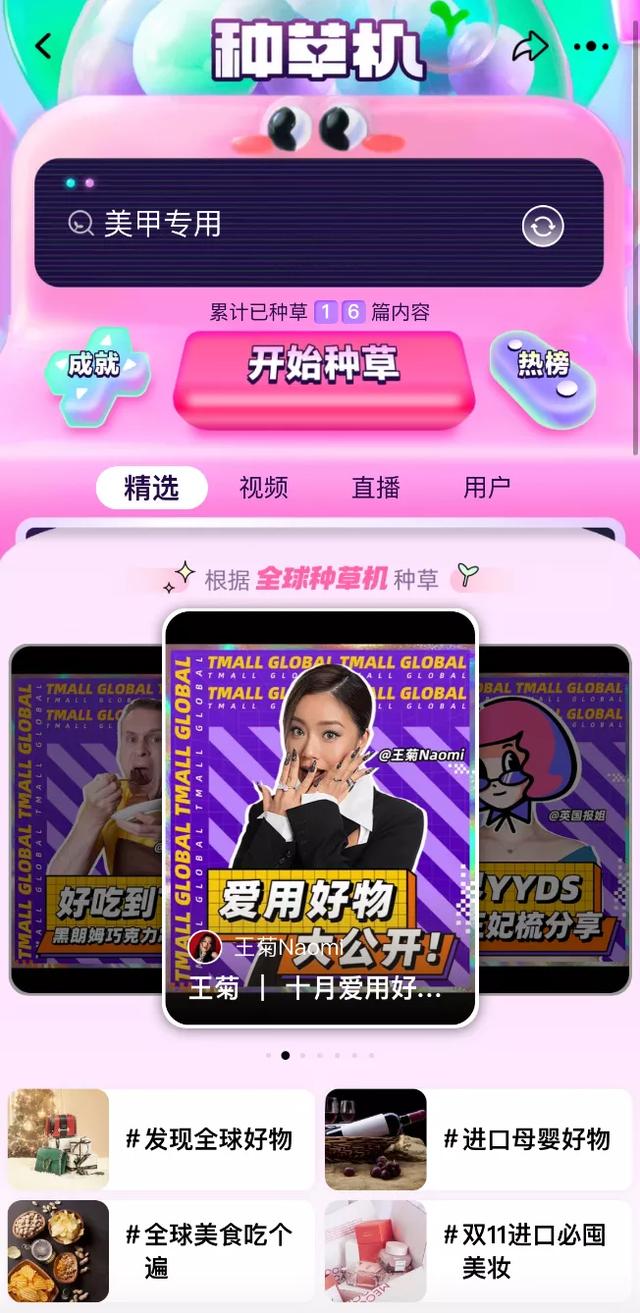This screenshot has width=640, height=1313.
Task: Tap the 美甲专用 search field
Action: [x=290, y=223]
